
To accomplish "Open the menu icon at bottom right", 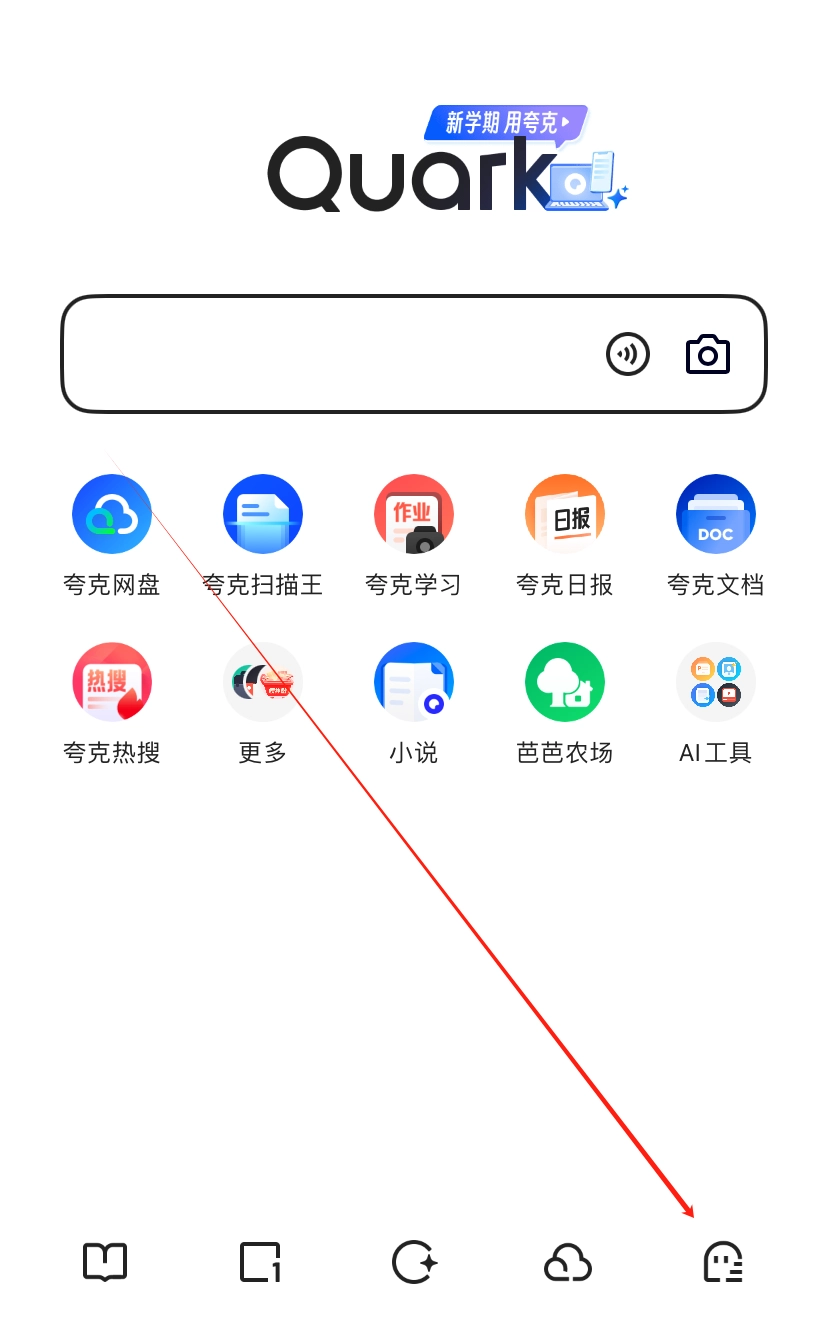I will [x=722, y=1262].
